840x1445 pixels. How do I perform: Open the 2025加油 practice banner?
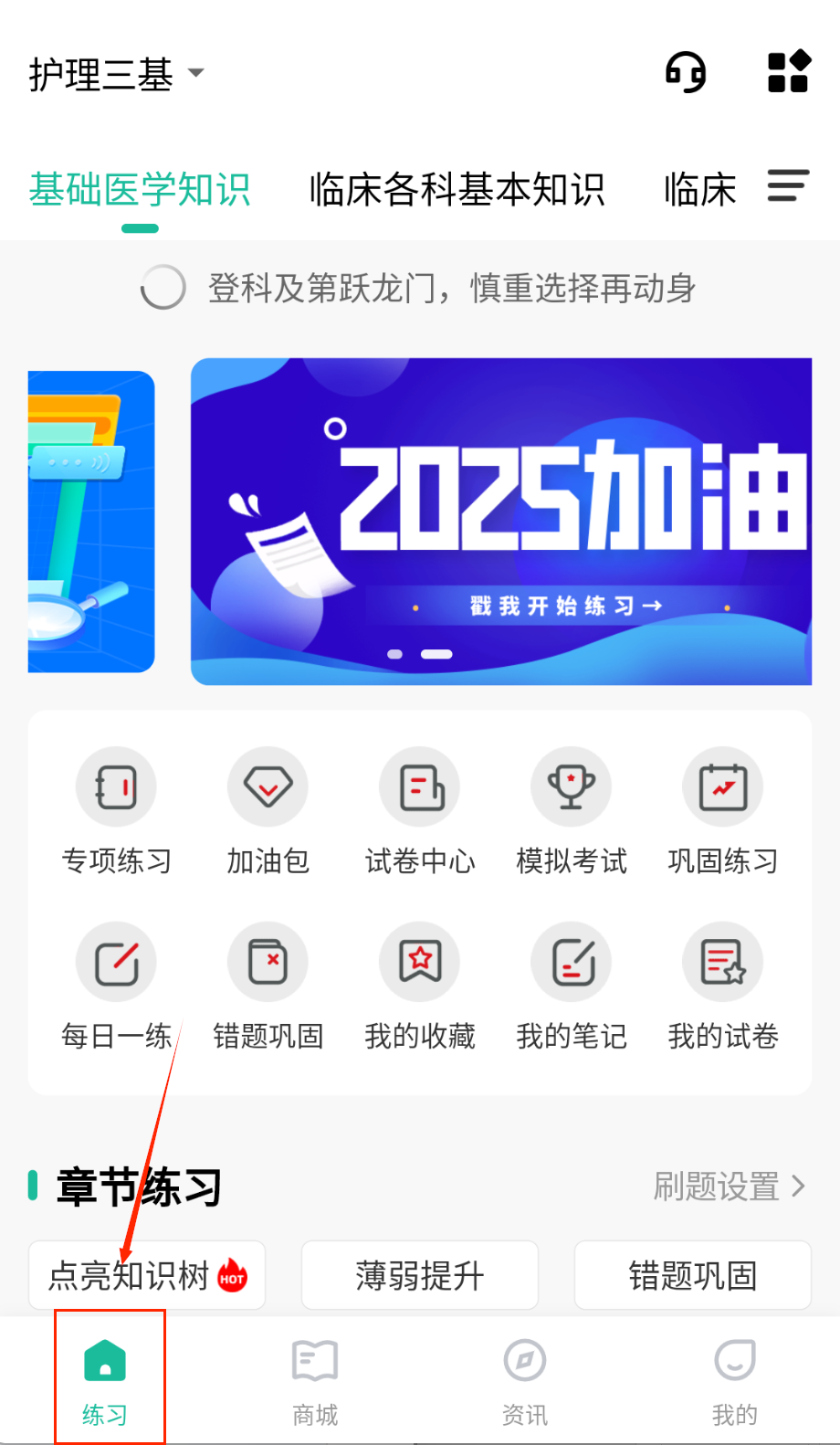click(x=500, y=521)
